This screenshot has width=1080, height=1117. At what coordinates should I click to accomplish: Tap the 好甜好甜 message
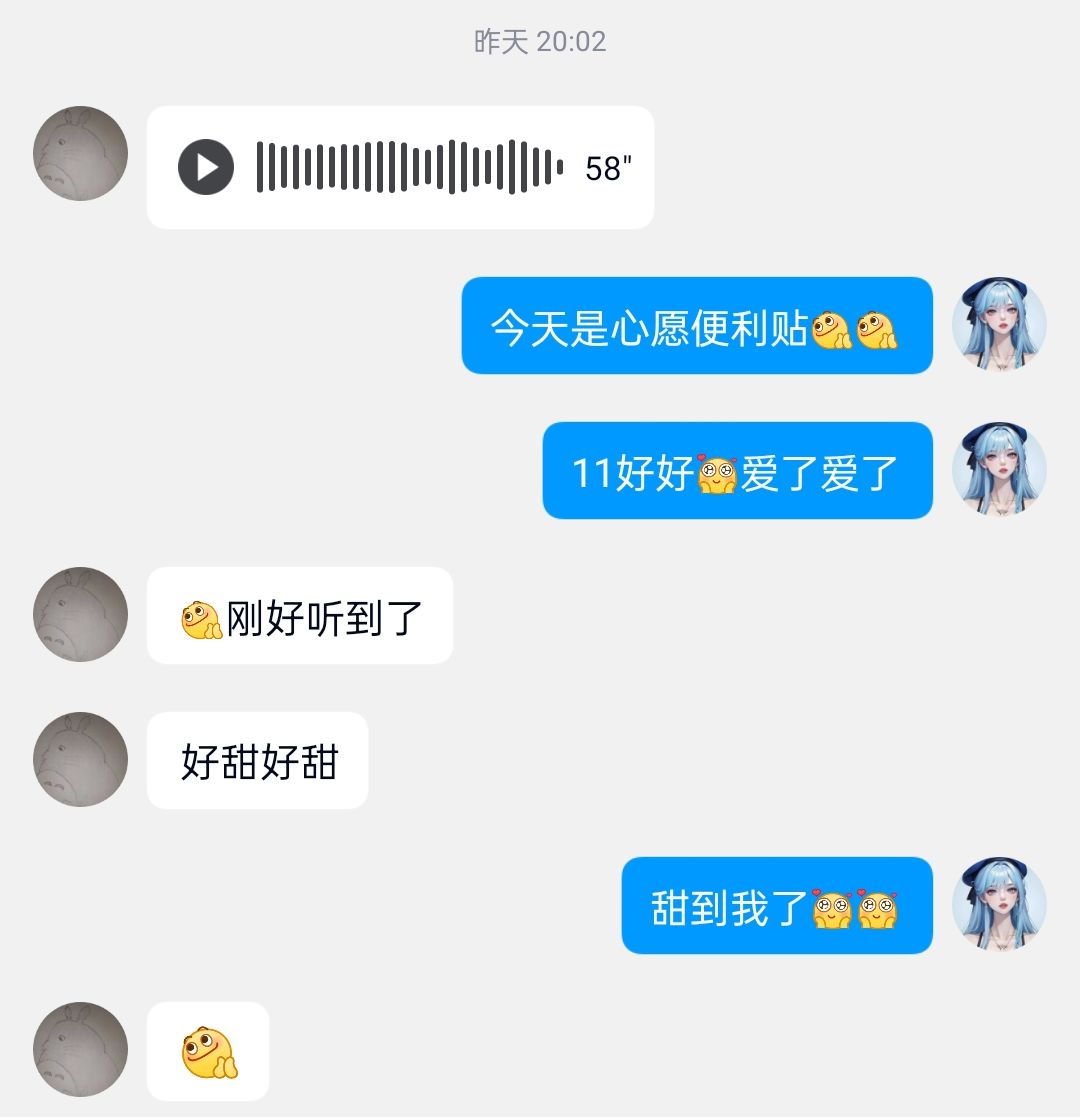[256, 760]
